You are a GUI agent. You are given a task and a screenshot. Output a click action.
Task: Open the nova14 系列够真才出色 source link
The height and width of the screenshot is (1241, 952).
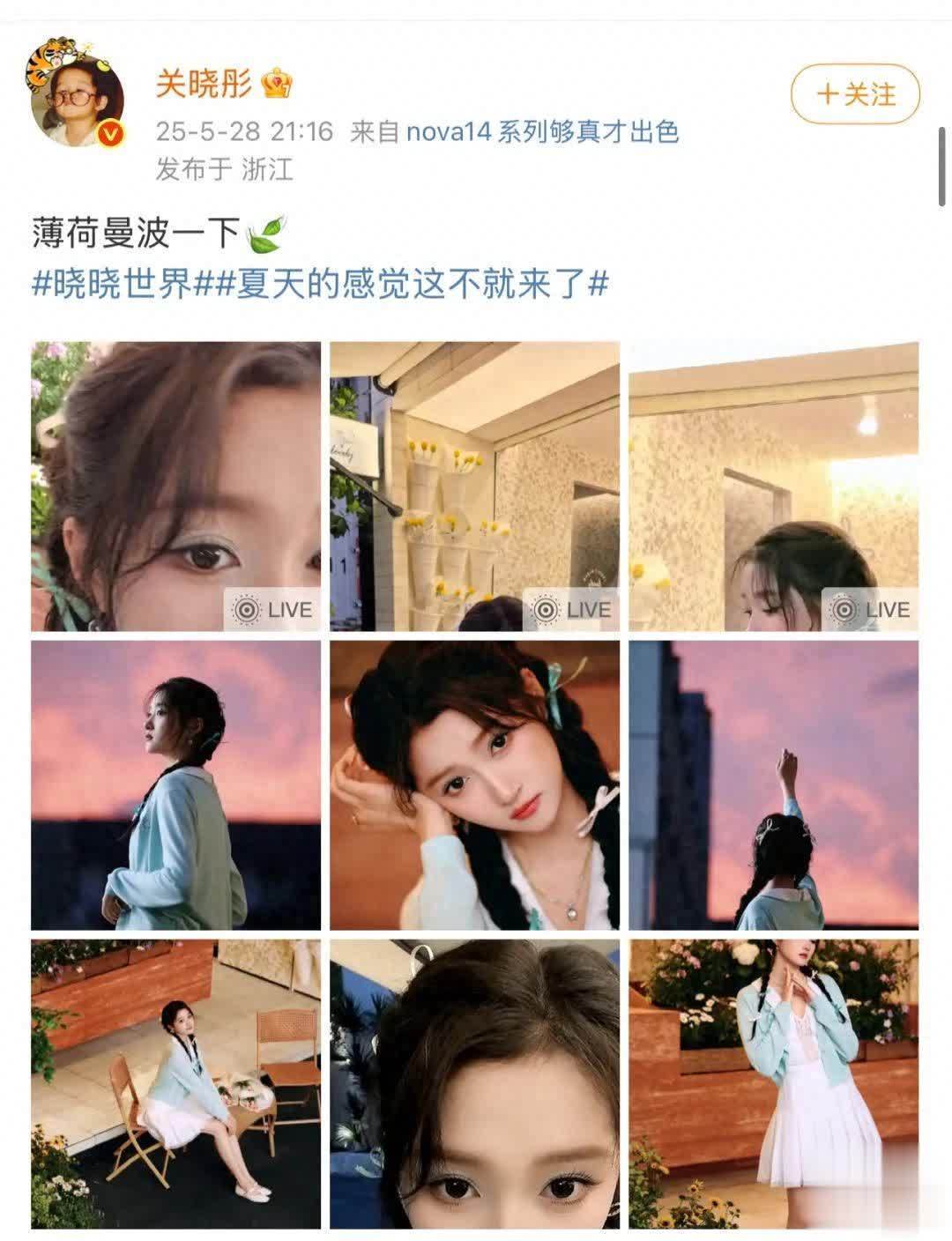(541, 132)
